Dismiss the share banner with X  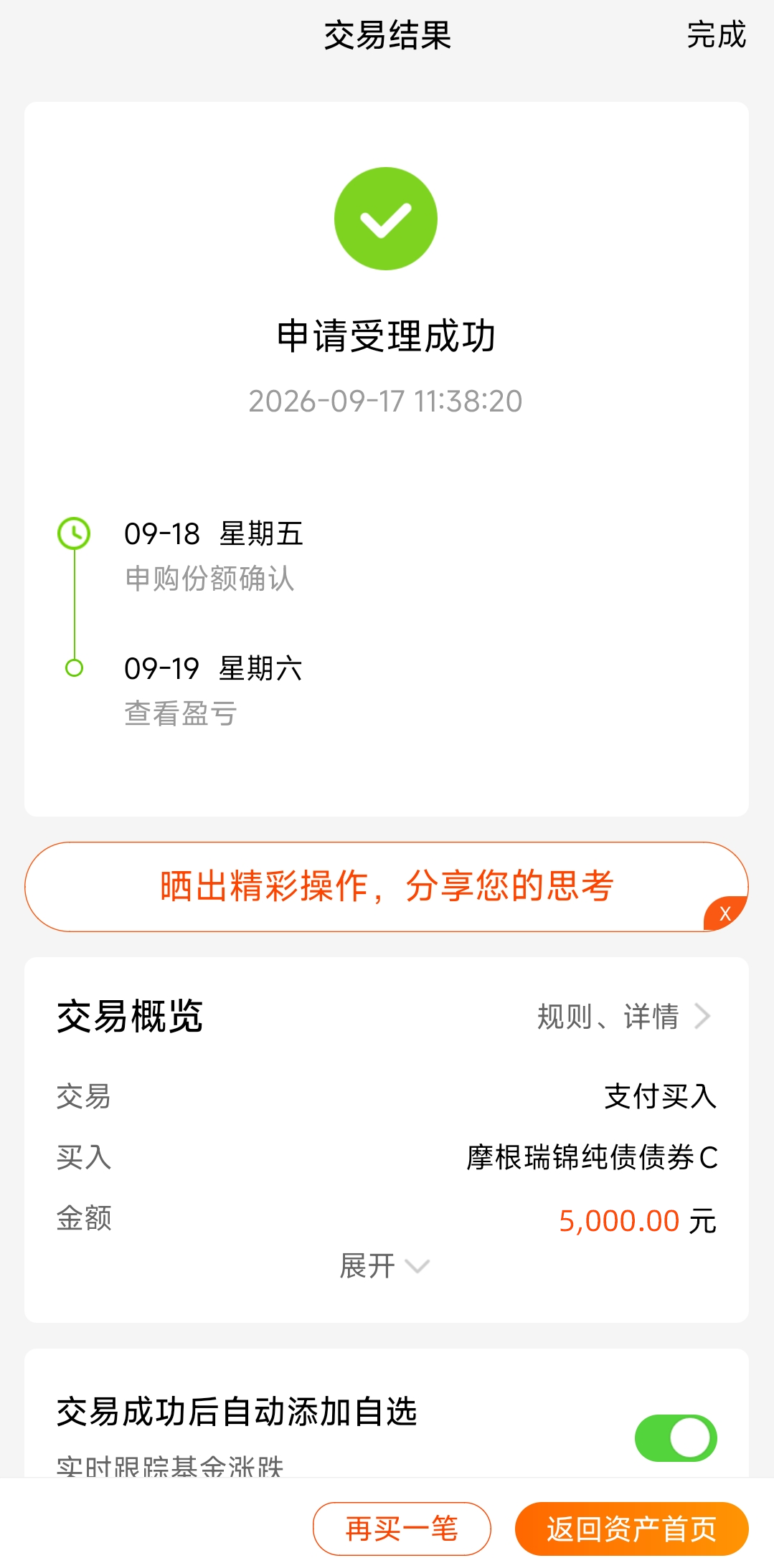725,913
